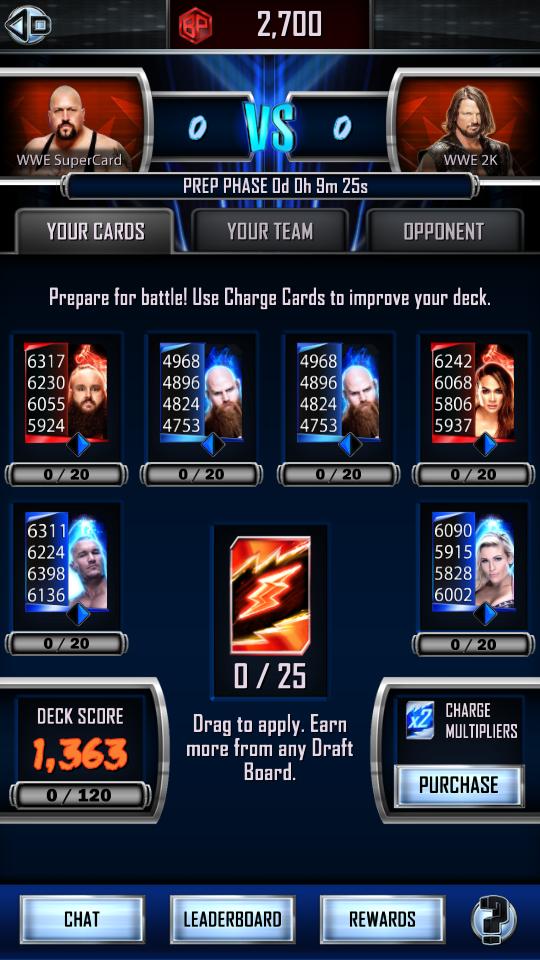Open the card with stat 6311
The image size is (540, 960).
[66, 562]
